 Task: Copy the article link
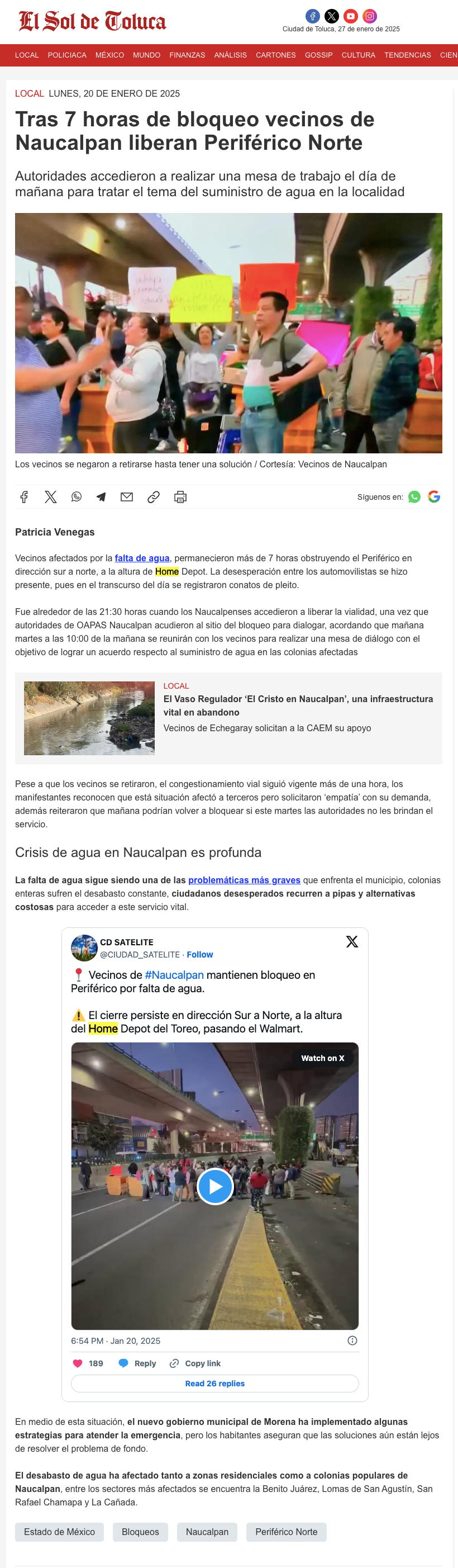tap(153, 497)
